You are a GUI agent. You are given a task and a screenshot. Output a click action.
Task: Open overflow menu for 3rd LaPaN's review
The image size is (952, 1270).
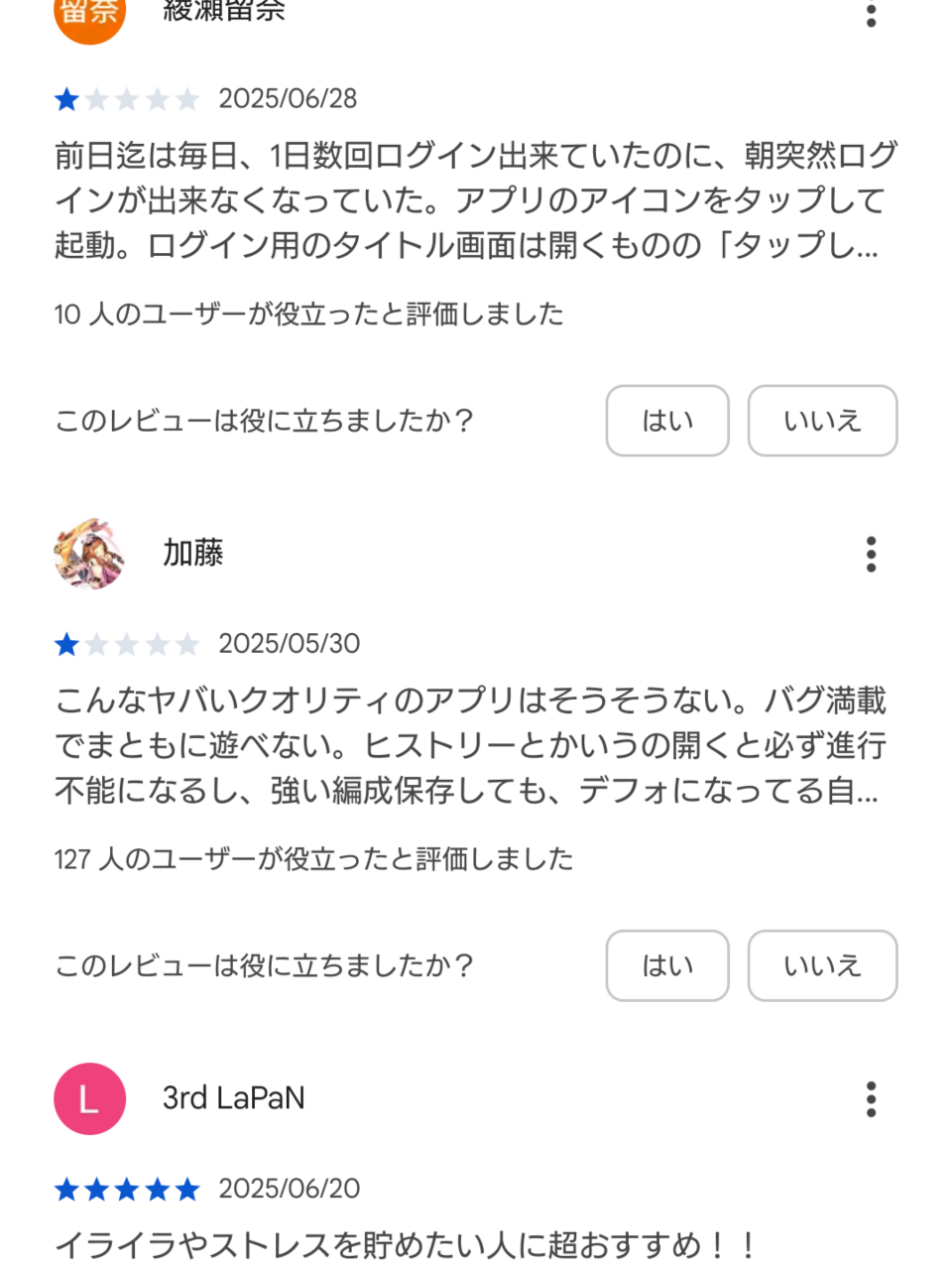tap(871, 1099)
